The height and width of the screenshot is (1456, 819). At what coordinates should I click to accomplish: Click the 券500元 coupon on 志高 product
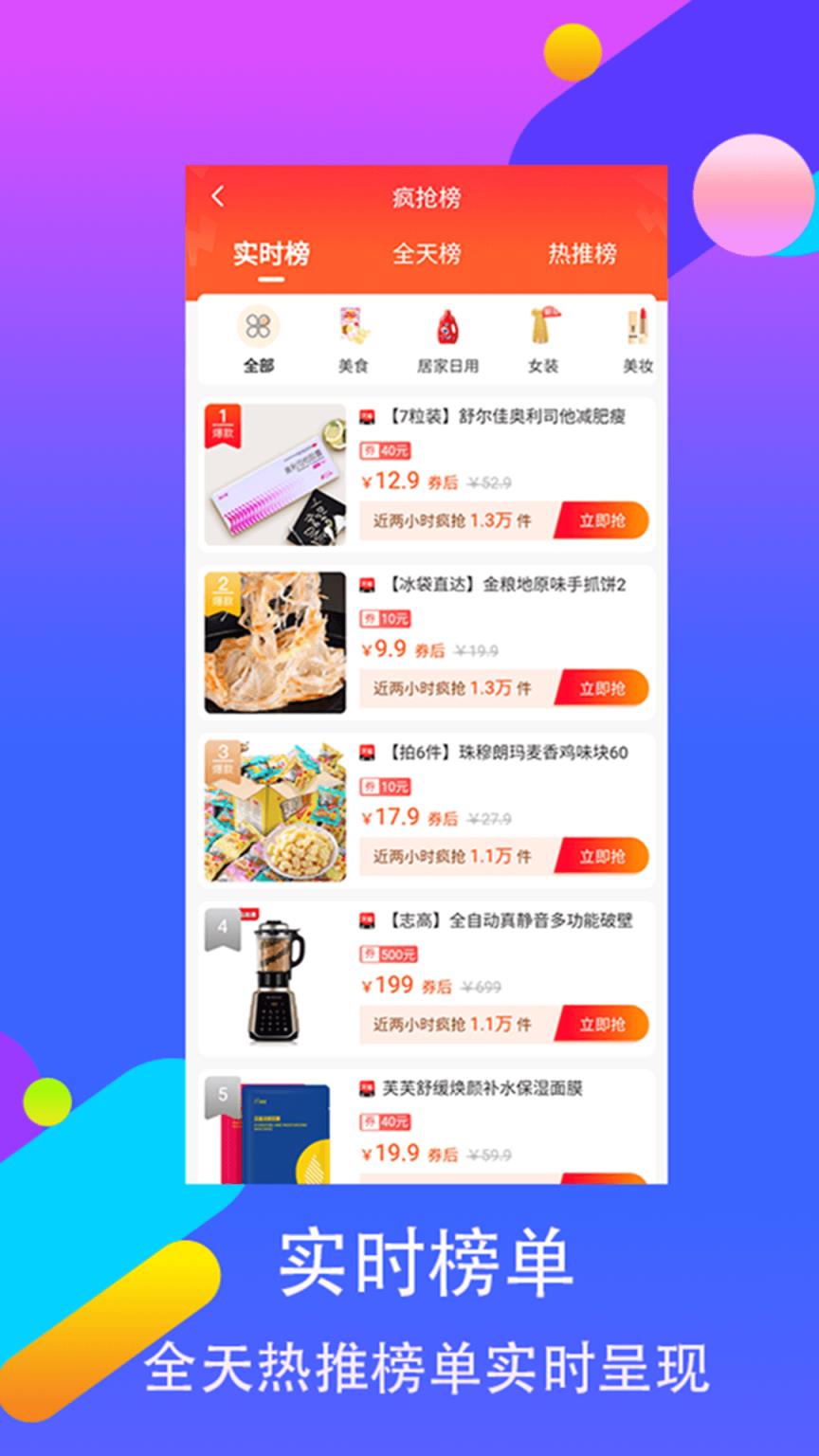tap(391, 955)
